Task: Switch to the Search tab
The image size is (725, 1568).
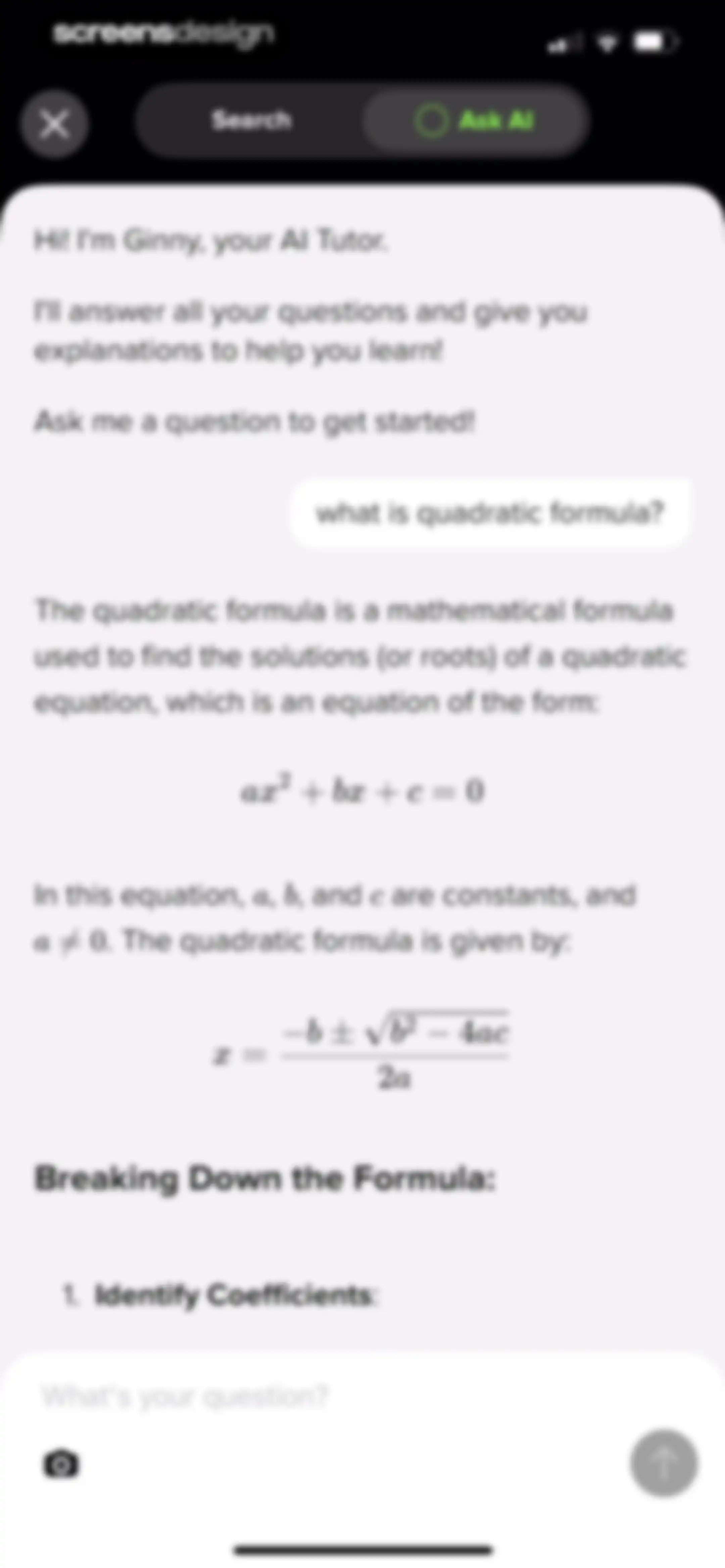Action: 251,121
